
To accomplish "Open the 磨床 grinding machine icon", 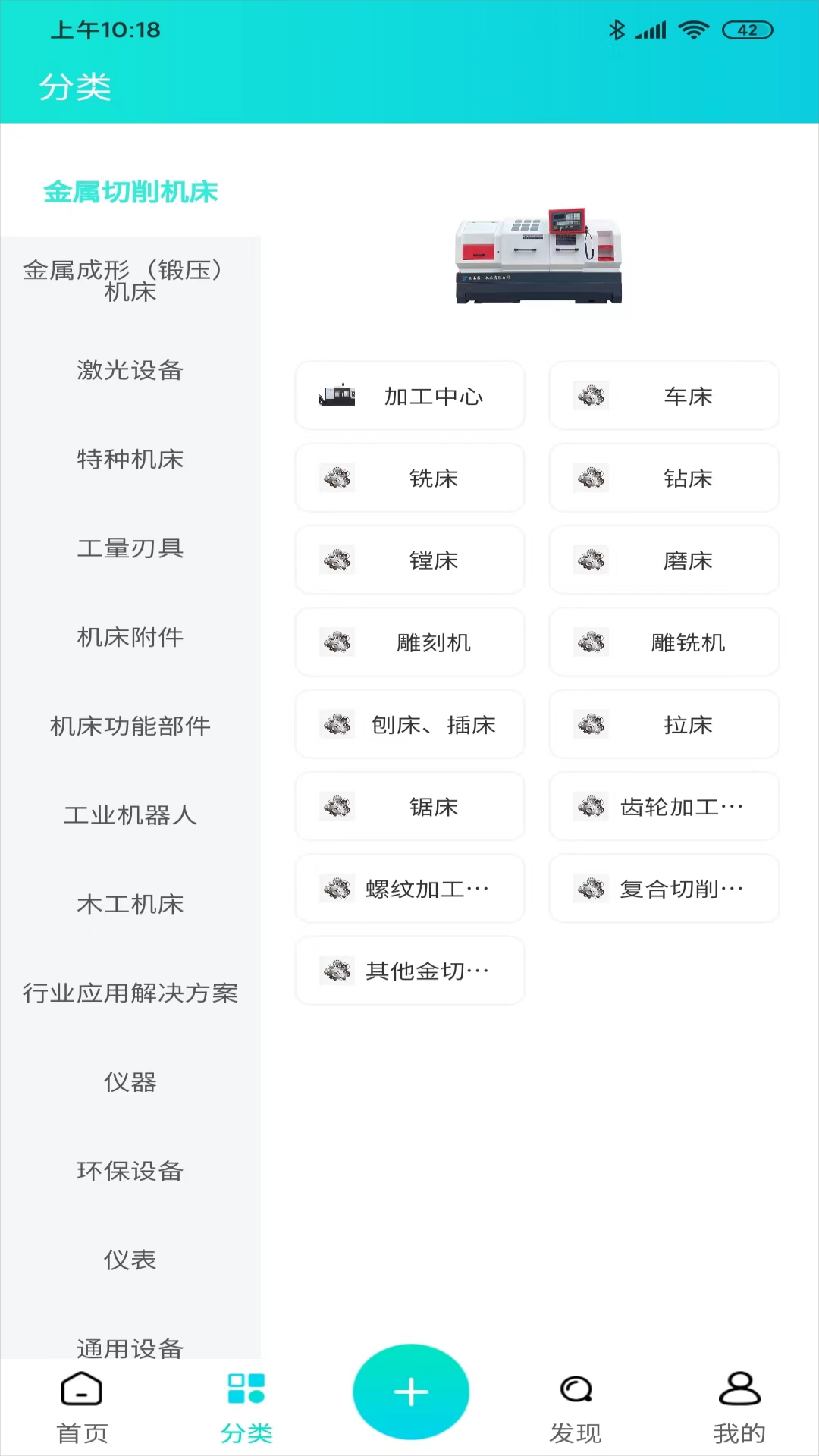I will 592,560.
